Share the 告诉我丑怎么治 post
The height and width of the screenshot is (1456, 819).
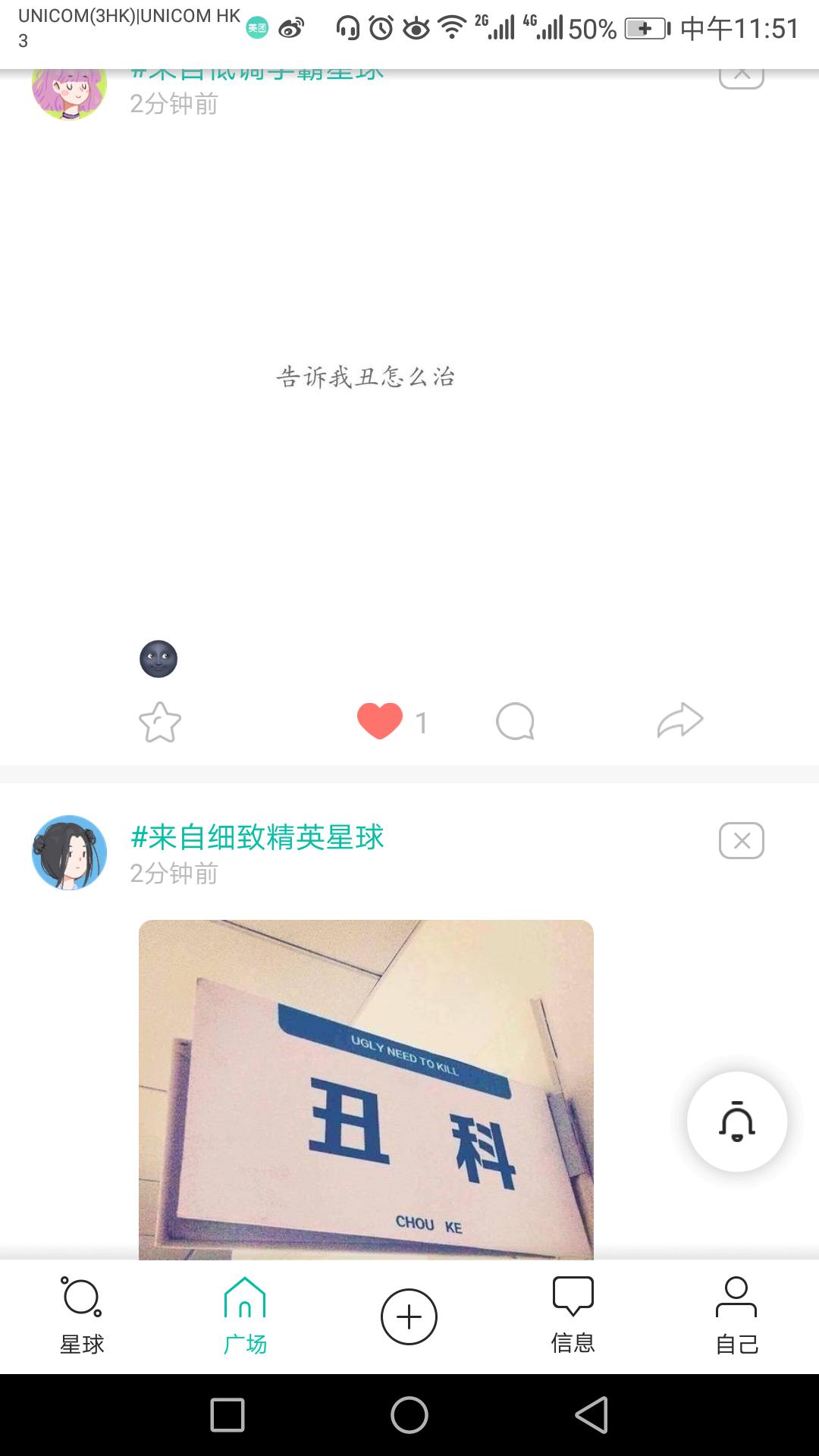[680, 720]
